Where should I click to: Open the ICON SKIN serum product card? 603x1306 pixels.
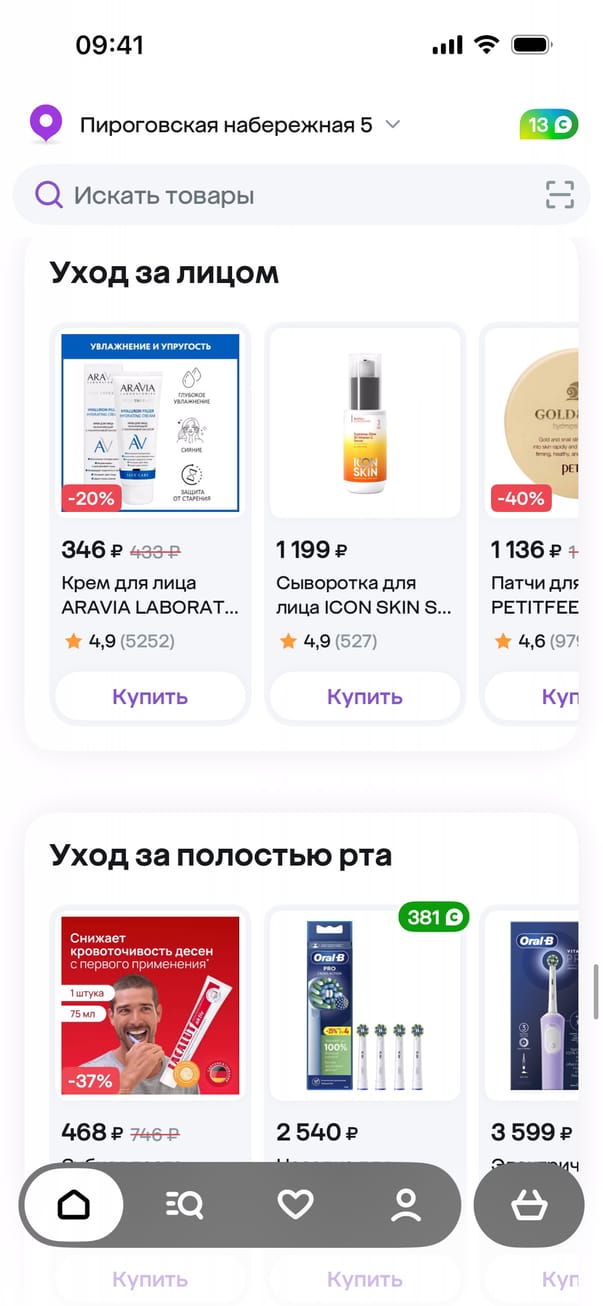[x=365, y=423]
